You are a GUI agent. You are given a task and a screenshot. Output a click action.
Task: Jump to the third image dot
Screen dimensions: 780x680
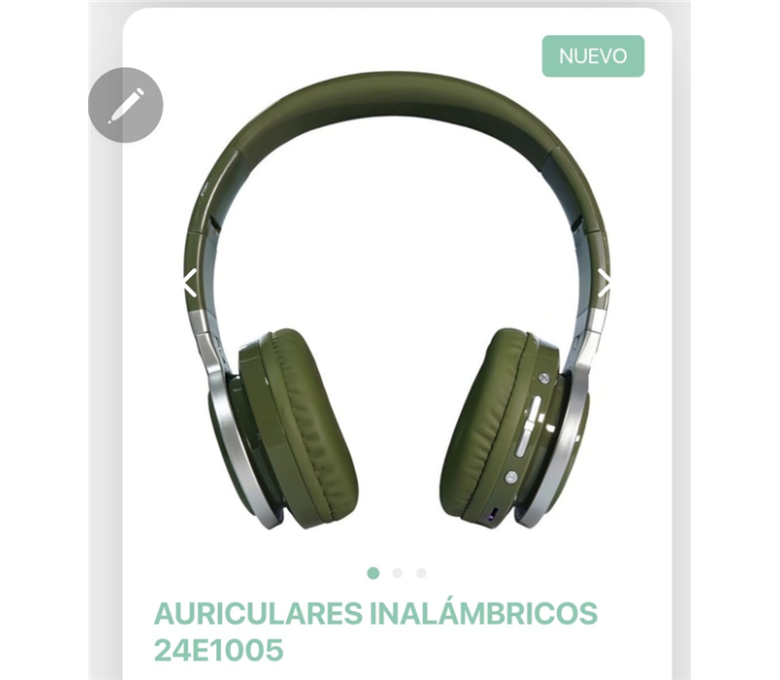(421, 573)
